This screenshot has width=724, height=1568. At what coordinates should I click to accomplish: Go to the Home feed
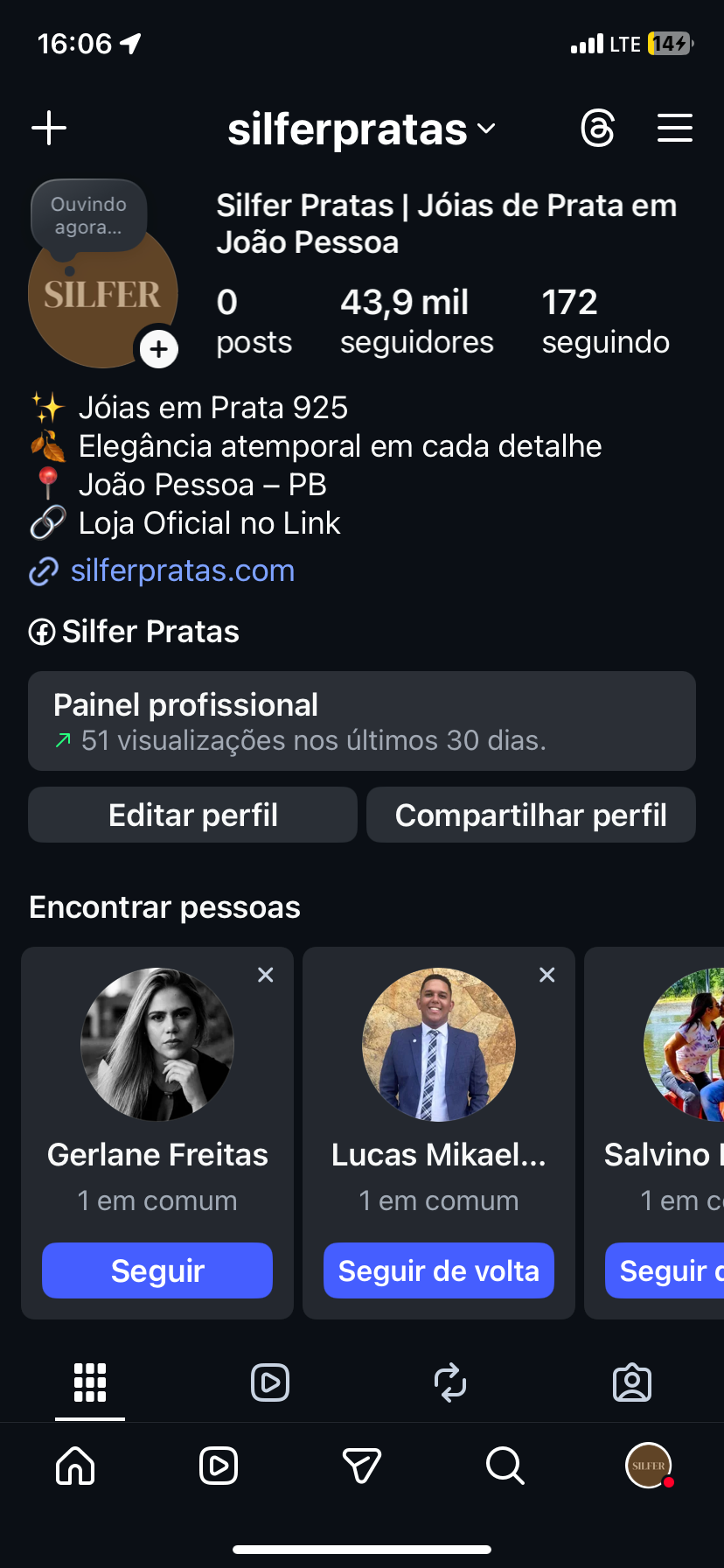[75, 1466]
